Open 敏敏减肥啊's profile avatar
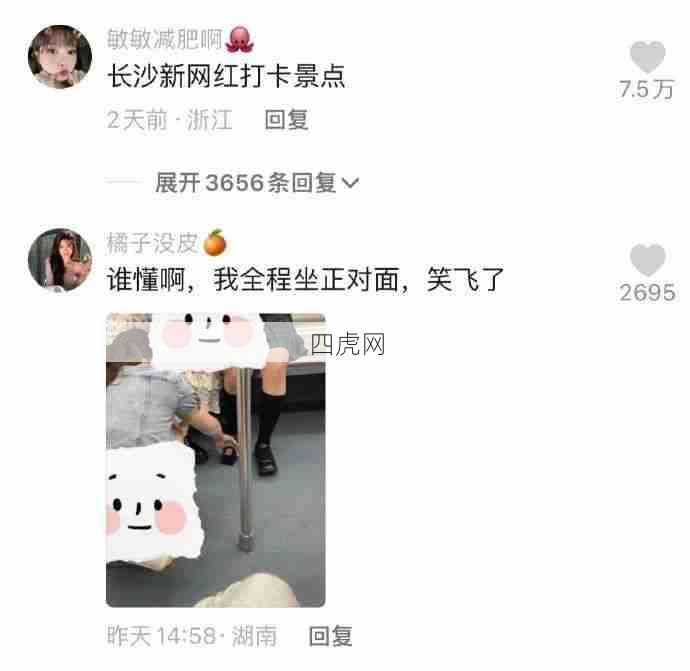Image resolution: width=690 pixels, height=671 pixels. coord(60,57)
